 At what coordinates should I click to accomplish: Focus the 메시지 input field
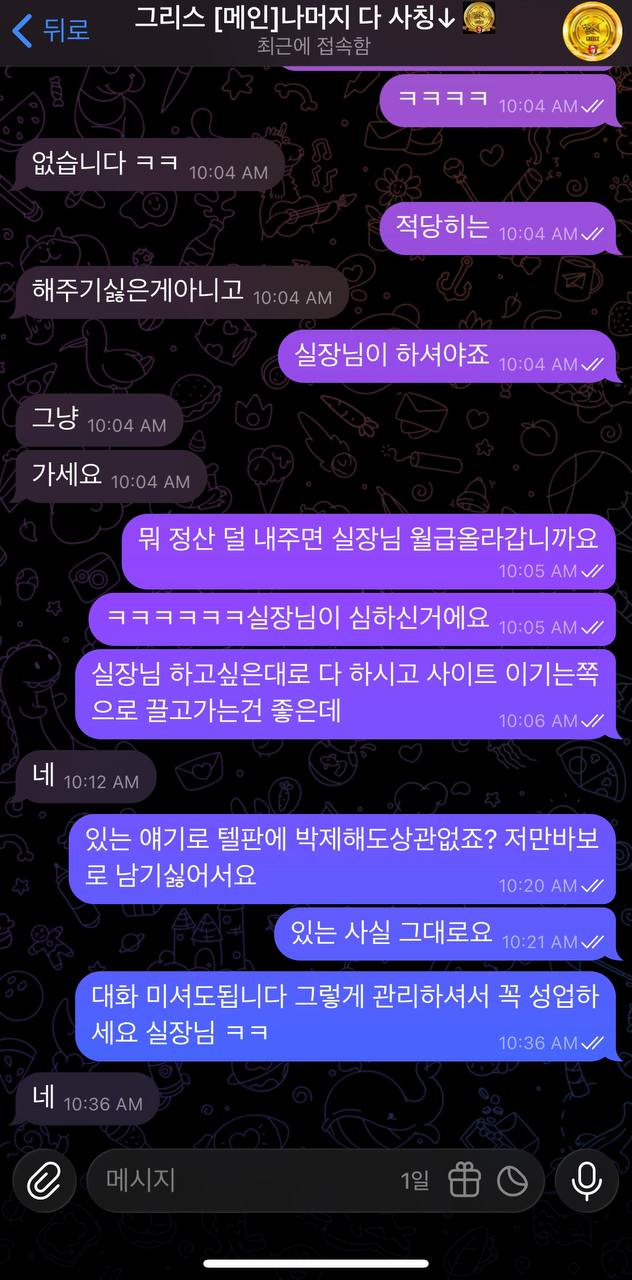(240, 1181)
